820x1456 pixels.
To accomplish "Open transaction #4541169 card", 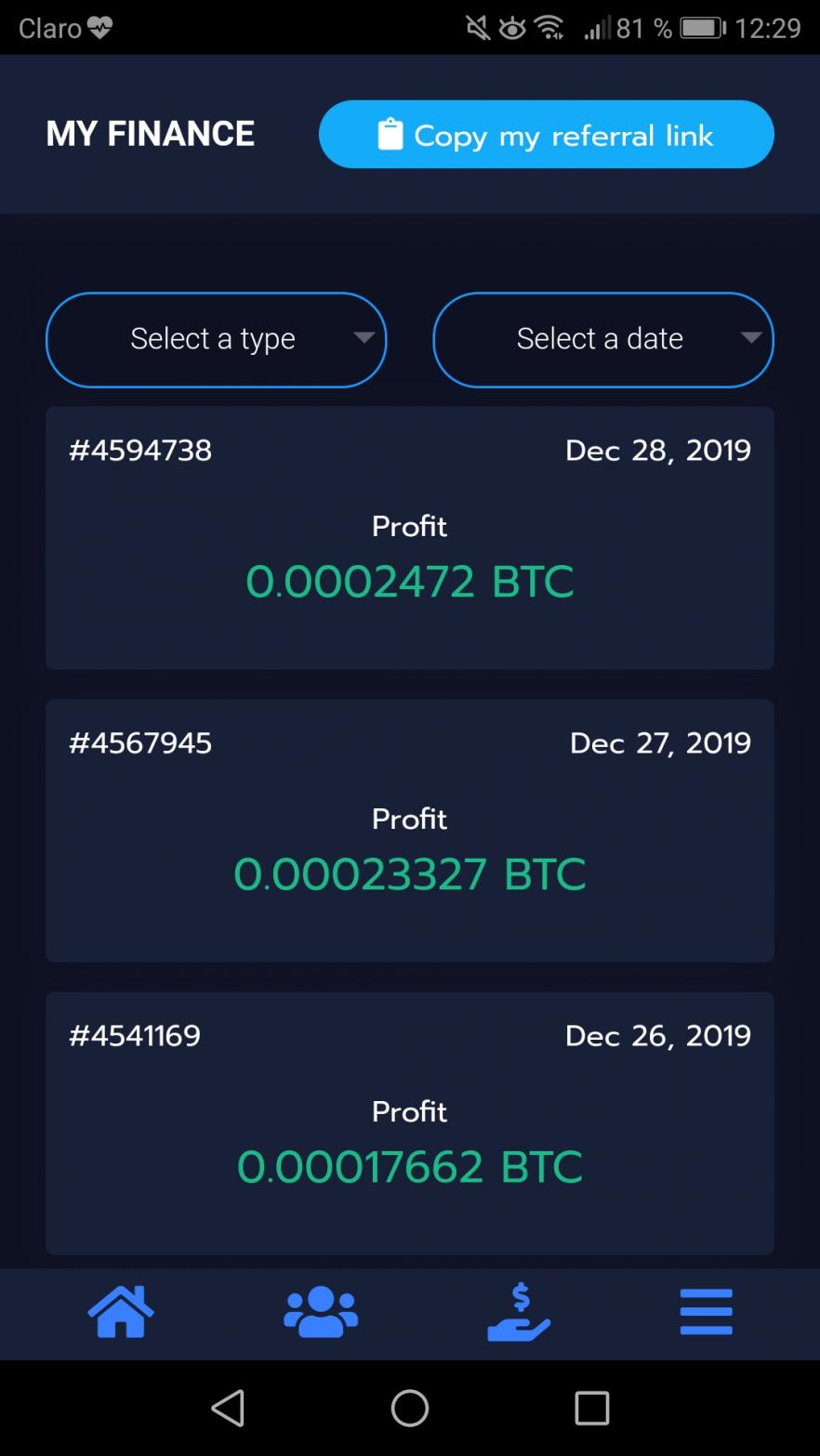I will click(x=409, y=1122).
